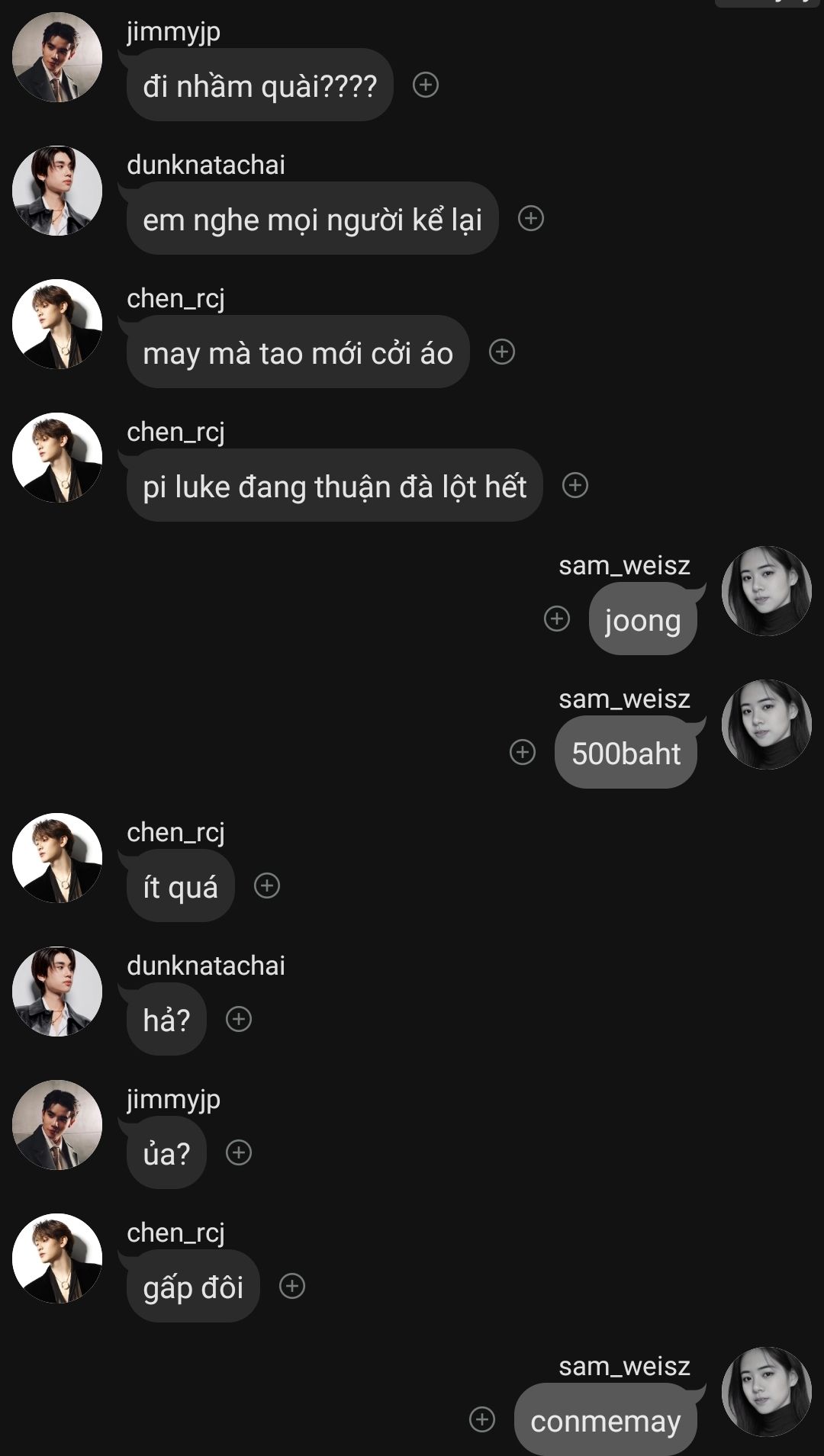React to the "gấp đôi" message
The width and height of the screenshot is (824, 1456).
click(292, 1286)
